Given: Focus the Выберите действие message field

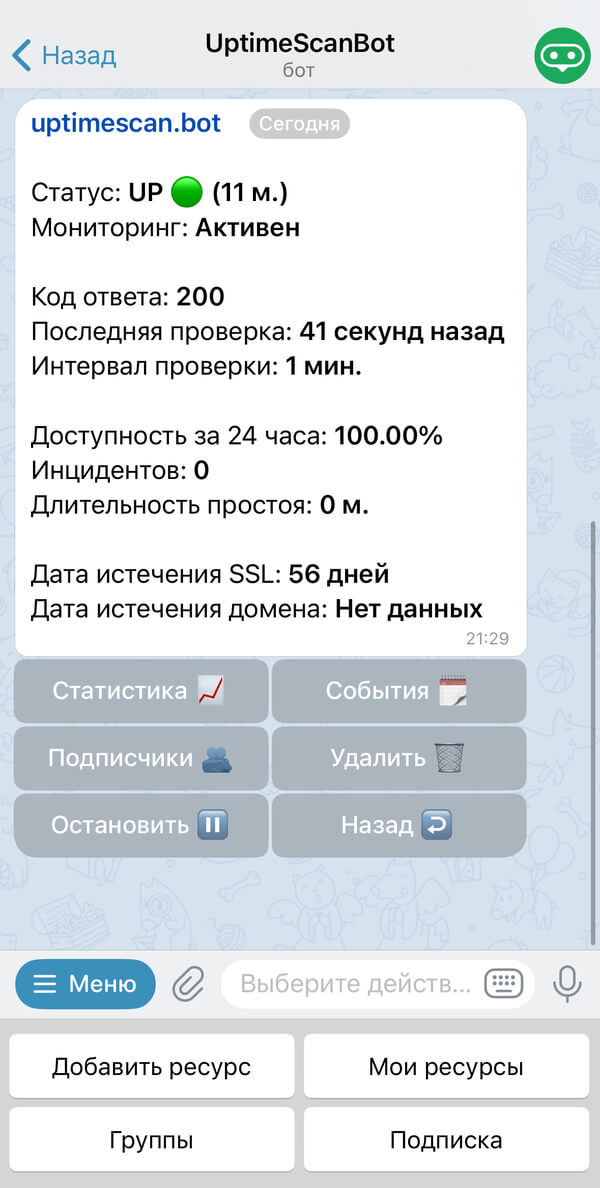Looking at the screenshot, I should coord(355,984).
